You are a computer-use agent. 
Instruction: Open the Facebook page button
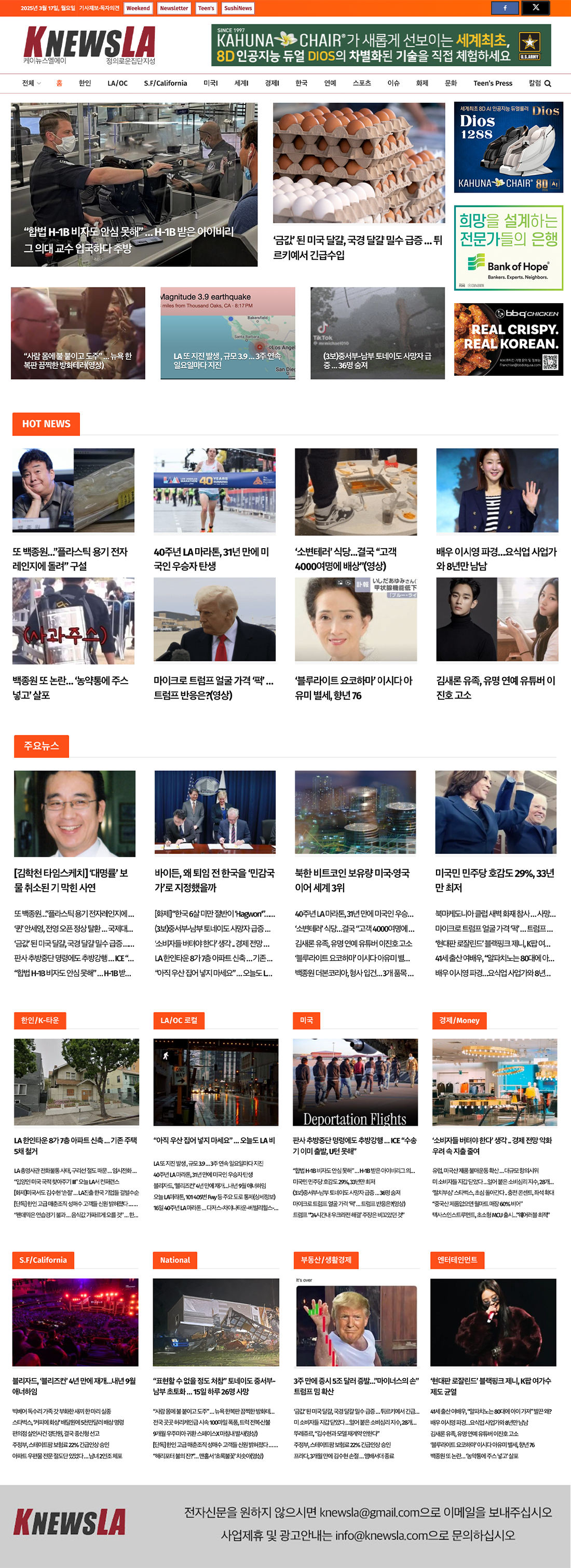click(505, 8)
